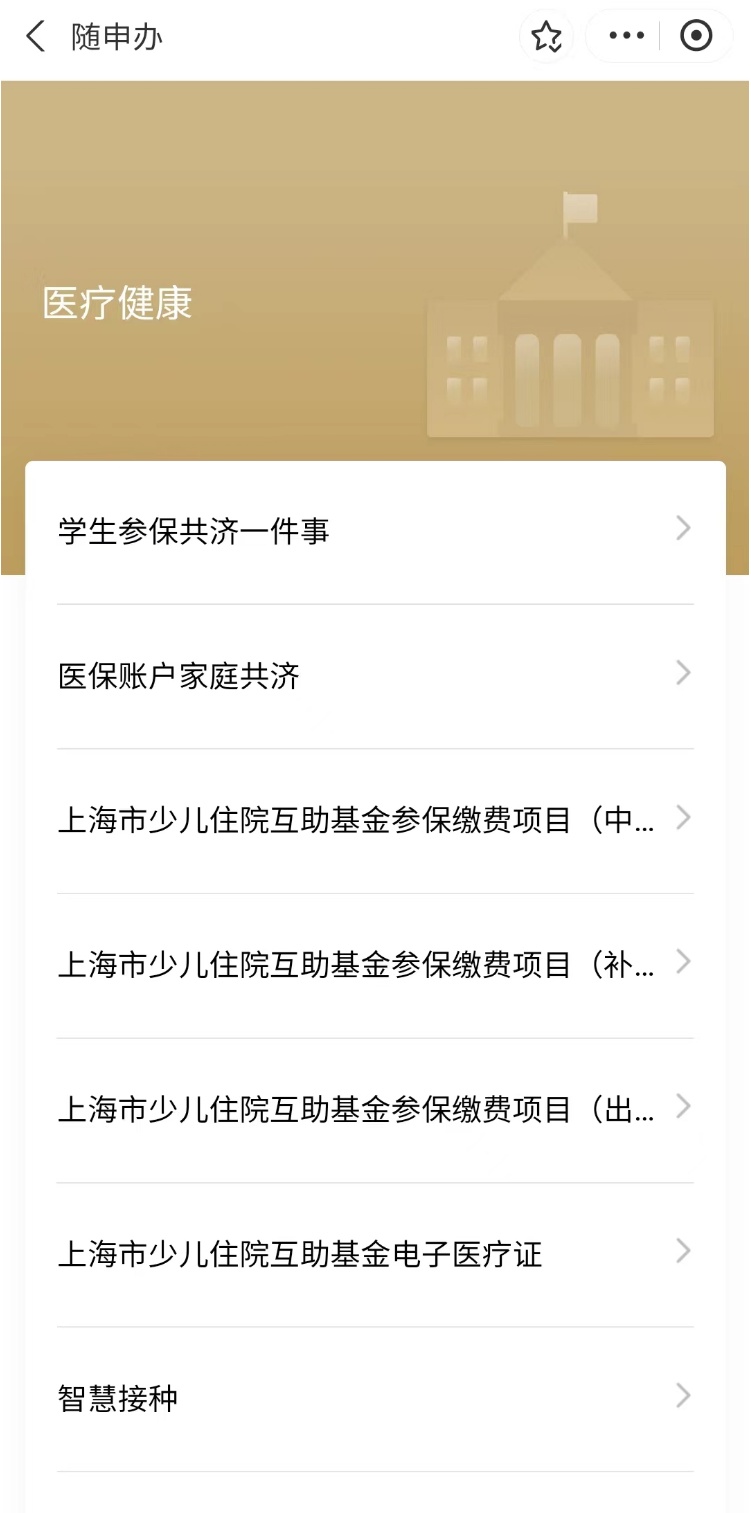Open 学生参保共济一件事
Image resolution: width=751 pixels, height=1513 pixels.
click(x=375, y=531)
